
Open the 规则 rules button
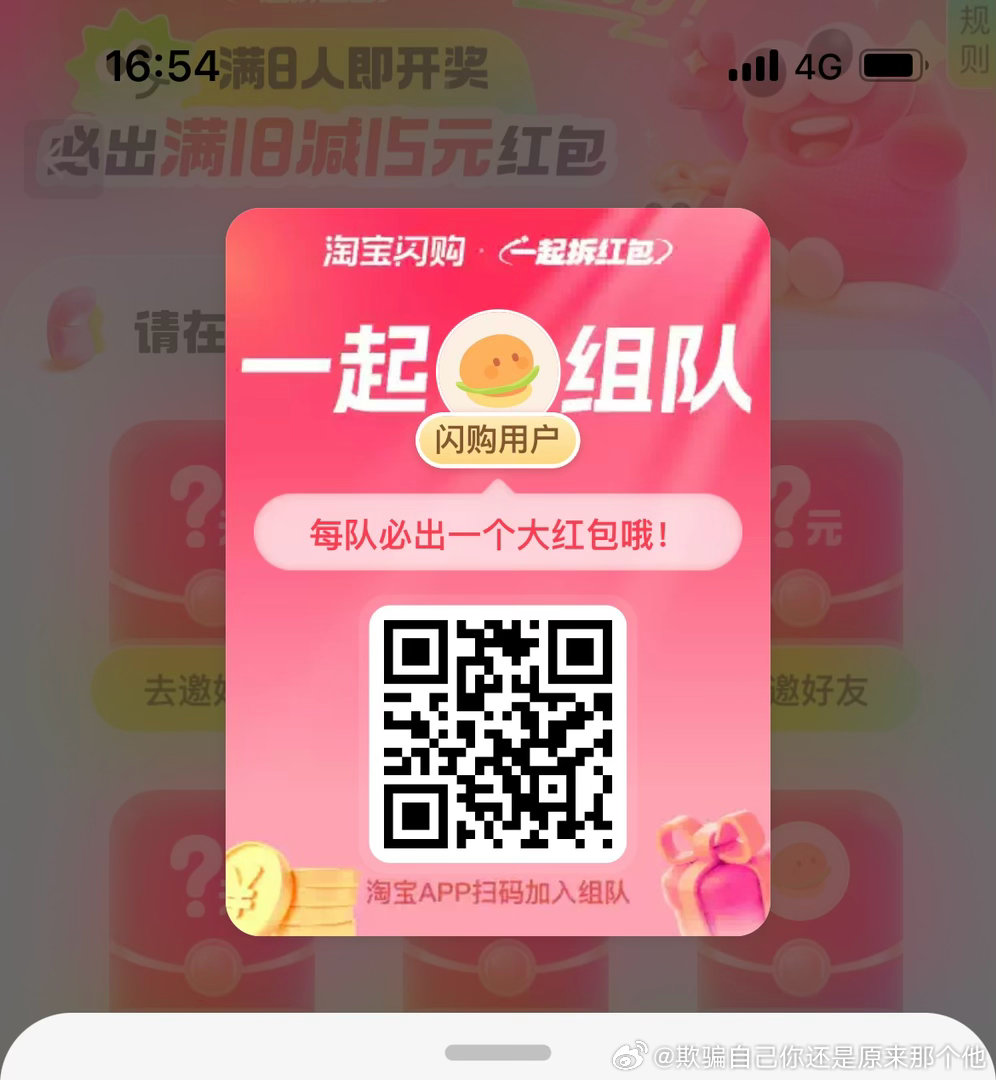pyautogui.click(x=973, y=40)
